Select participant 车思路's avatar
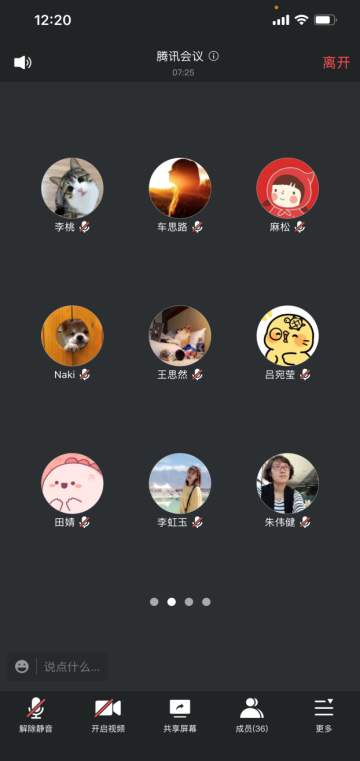The height and width of the screenshot is (761, 360). coord(180,188)
